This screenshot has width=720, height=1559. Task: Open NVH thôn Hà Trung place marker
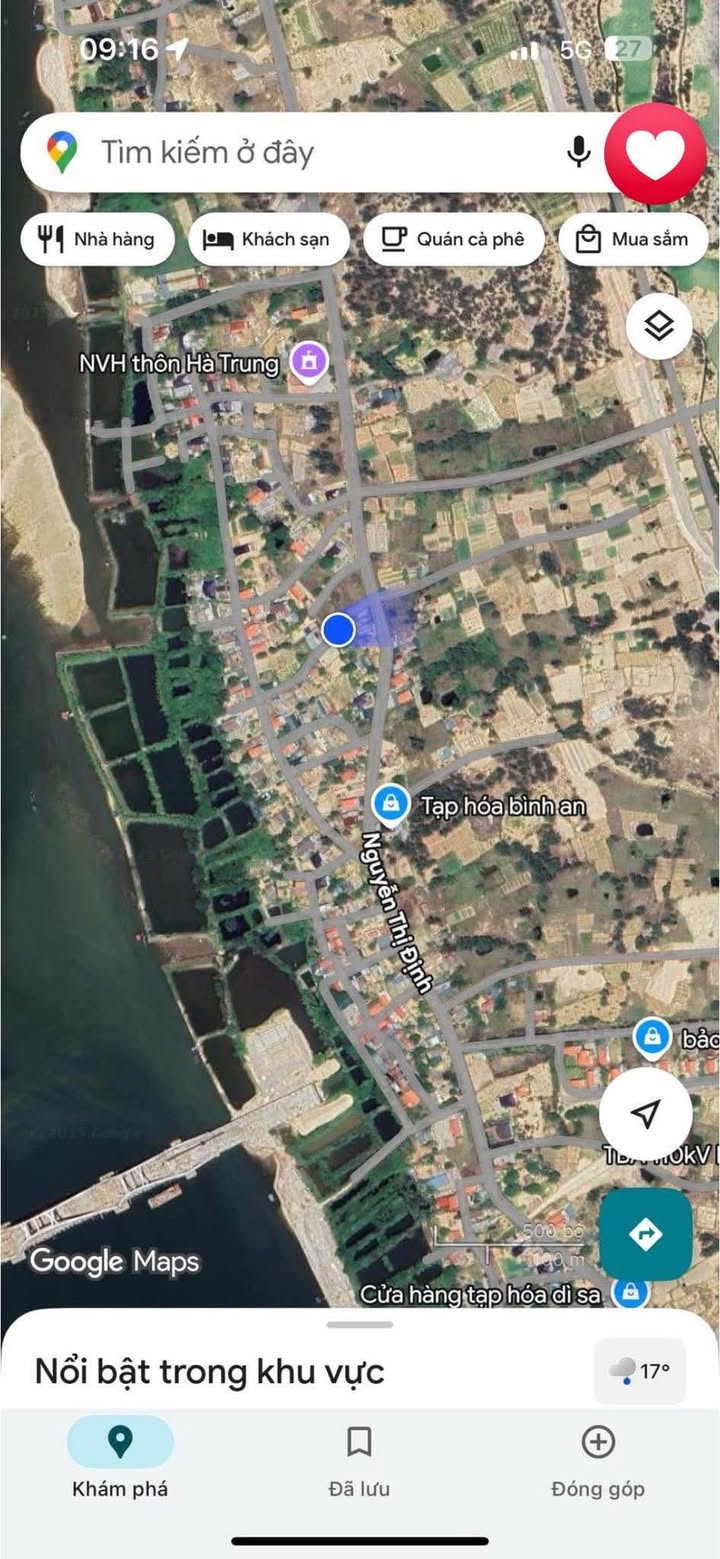[309, 362]
